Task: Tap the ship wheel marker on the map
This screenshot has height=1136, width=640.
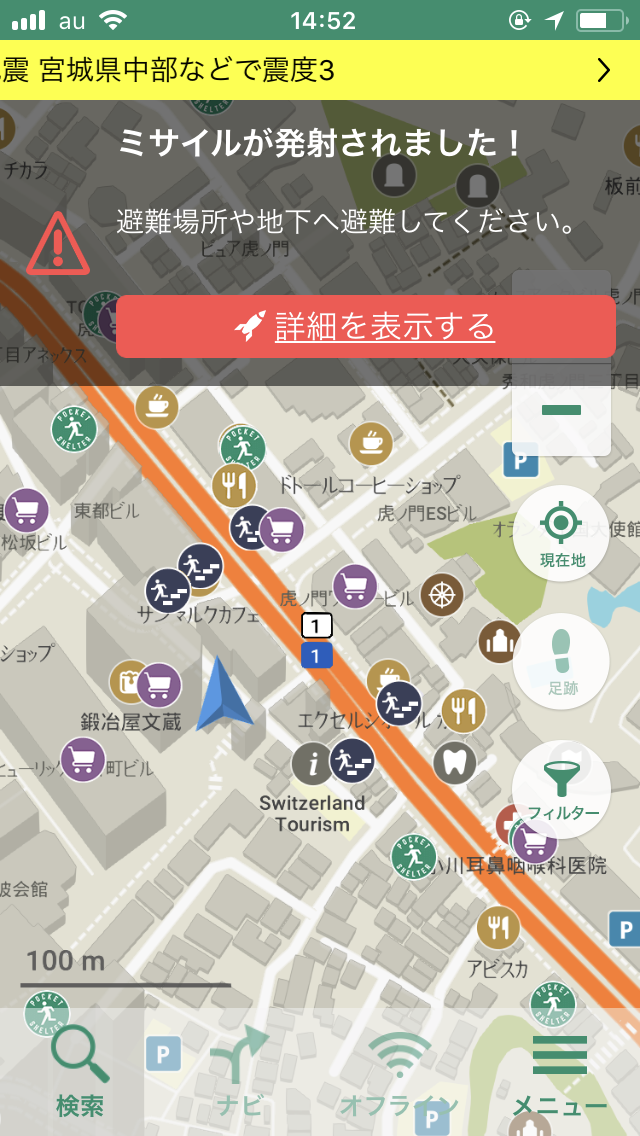Action: coord(441,595)
